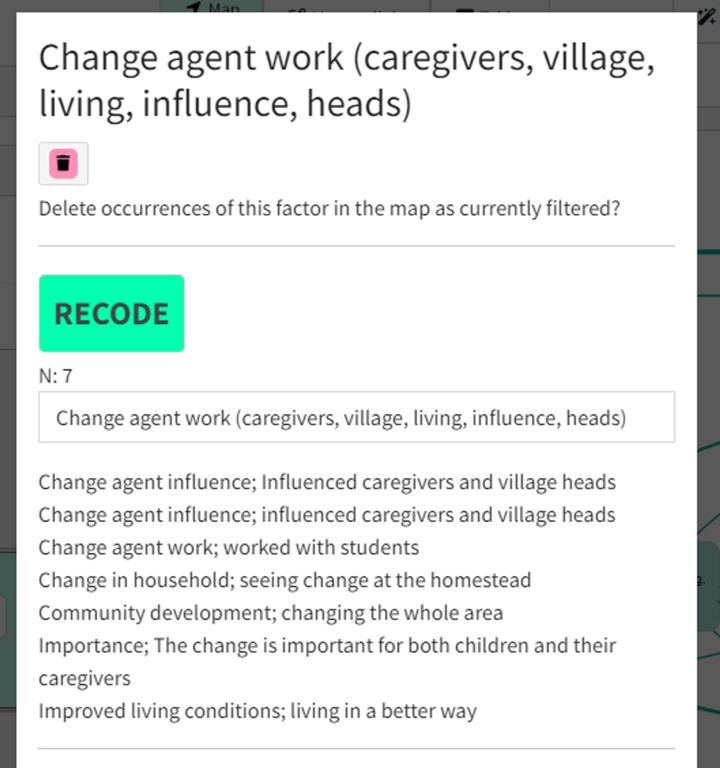This screenshot has width=720, height=768.
Task: Tap the pink trash delete icon
Action: point(63,164)
